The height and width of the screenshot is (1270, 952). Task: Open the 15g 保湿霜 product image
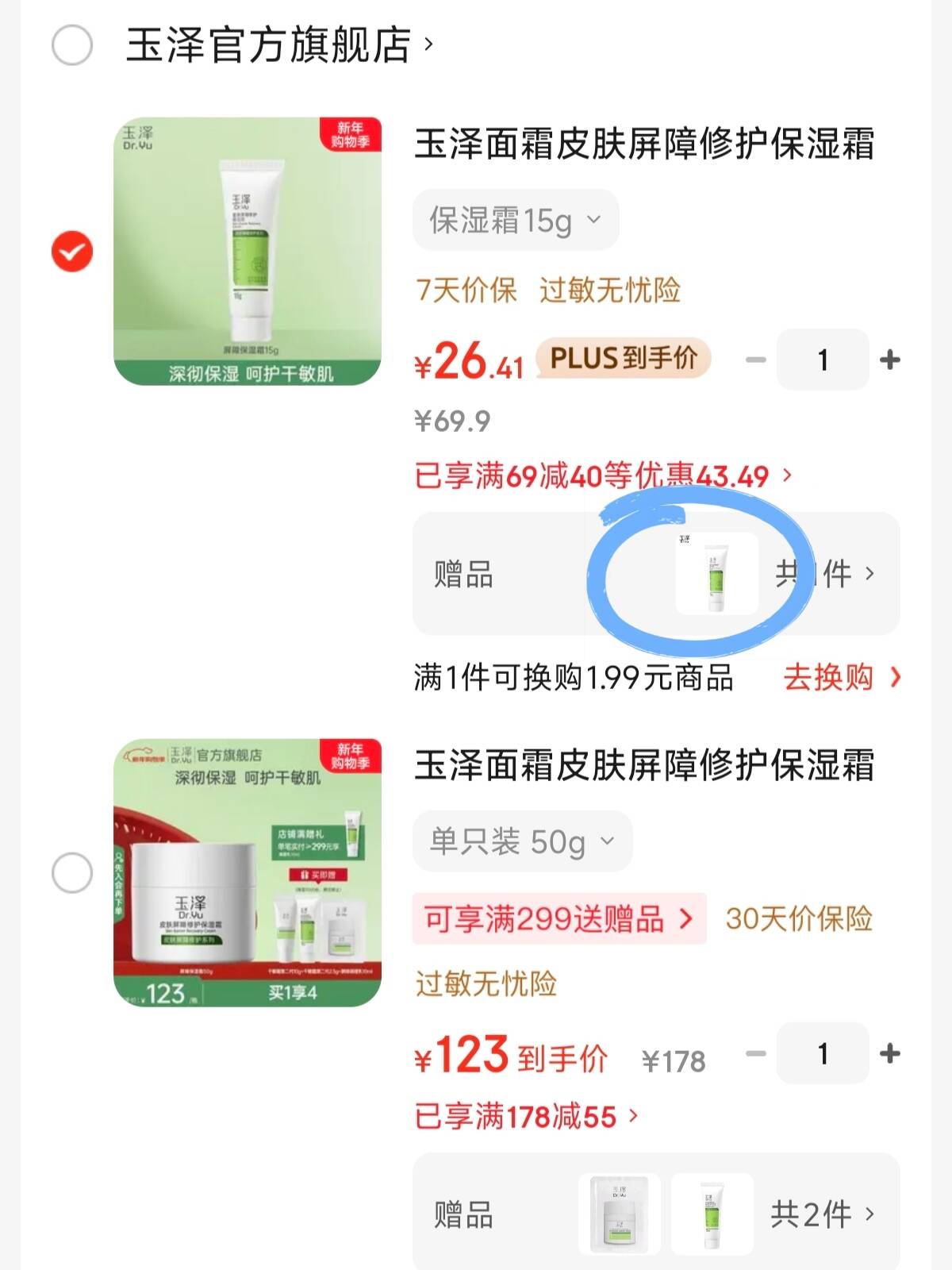pyautogui.click(x=247, y=252)
